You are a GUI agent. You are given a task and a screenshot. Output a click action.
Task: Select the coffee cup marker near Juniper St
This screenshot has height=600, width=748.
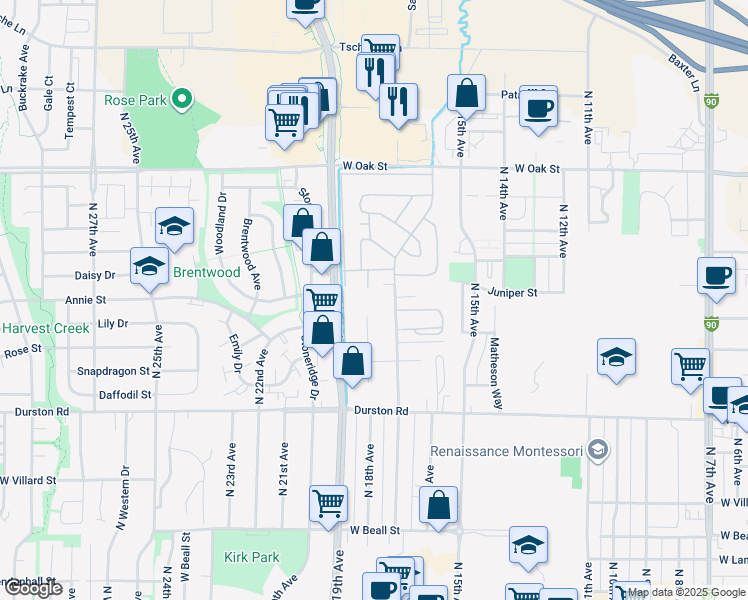pos(716,276)
